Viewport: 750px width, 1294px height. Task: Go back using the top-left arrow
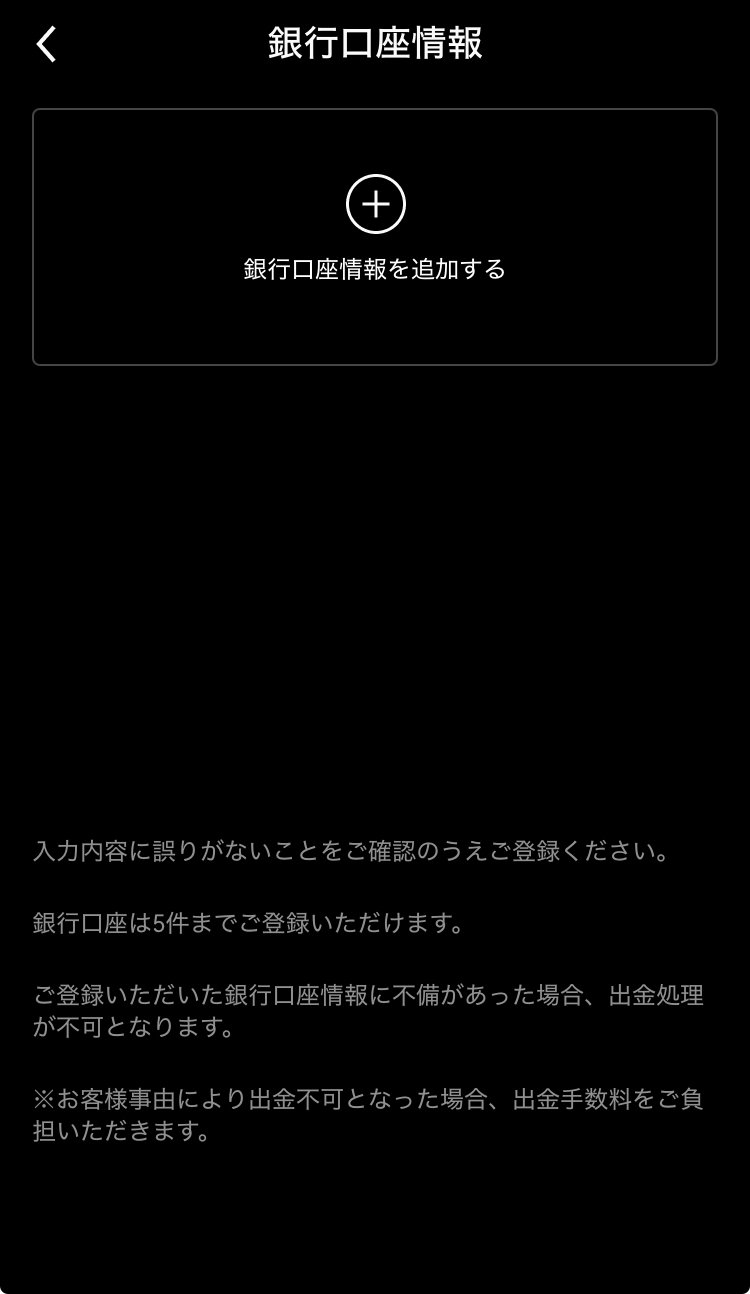pyautogui.click(x=47, y=44)
